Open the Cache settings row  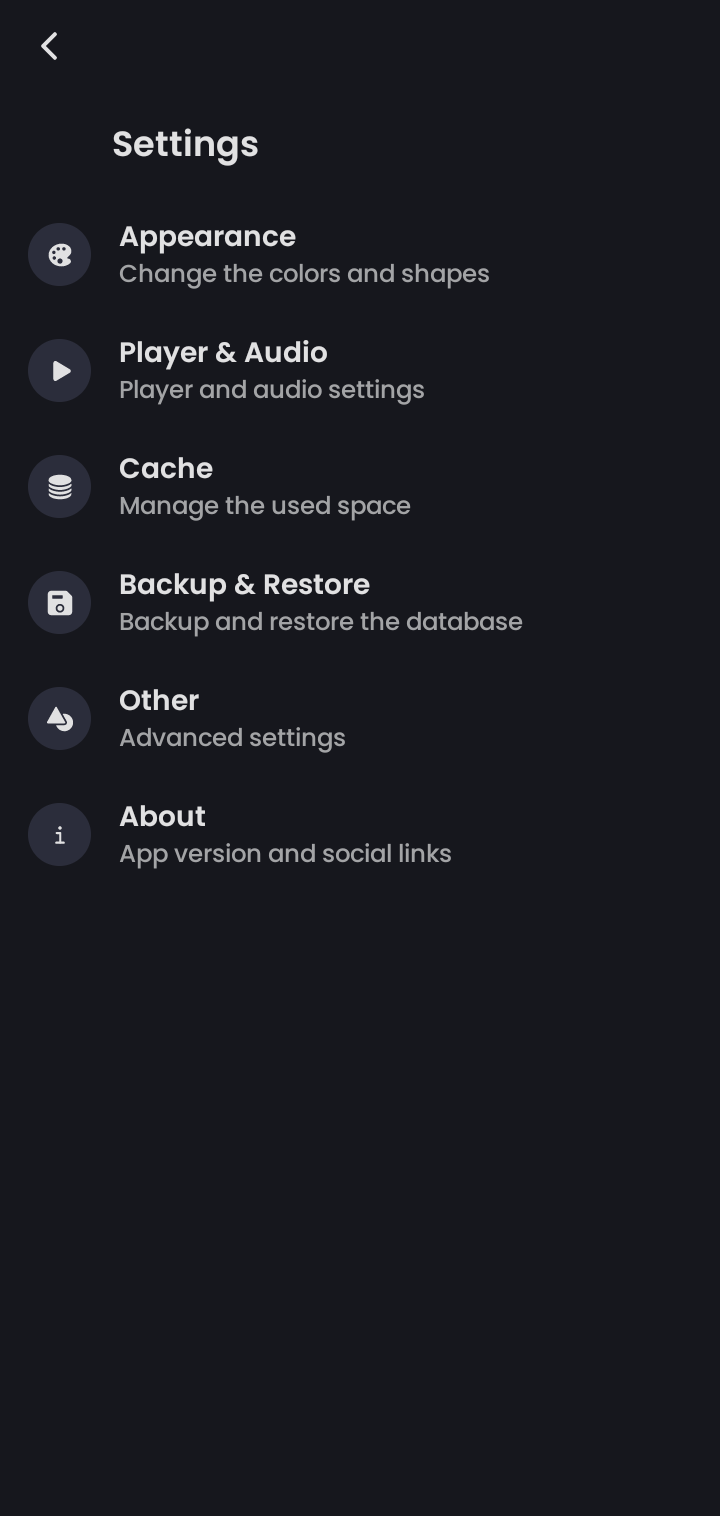[x=360, y=486]
